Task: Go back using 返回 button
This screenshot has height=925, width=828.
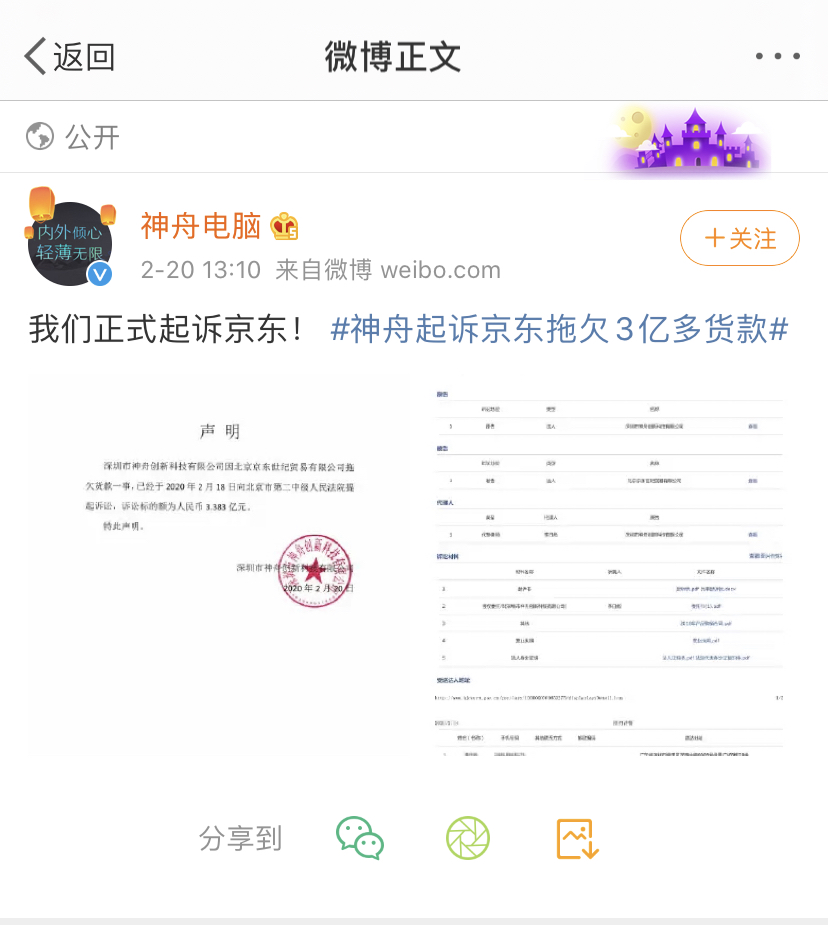Action: [70, 57]
